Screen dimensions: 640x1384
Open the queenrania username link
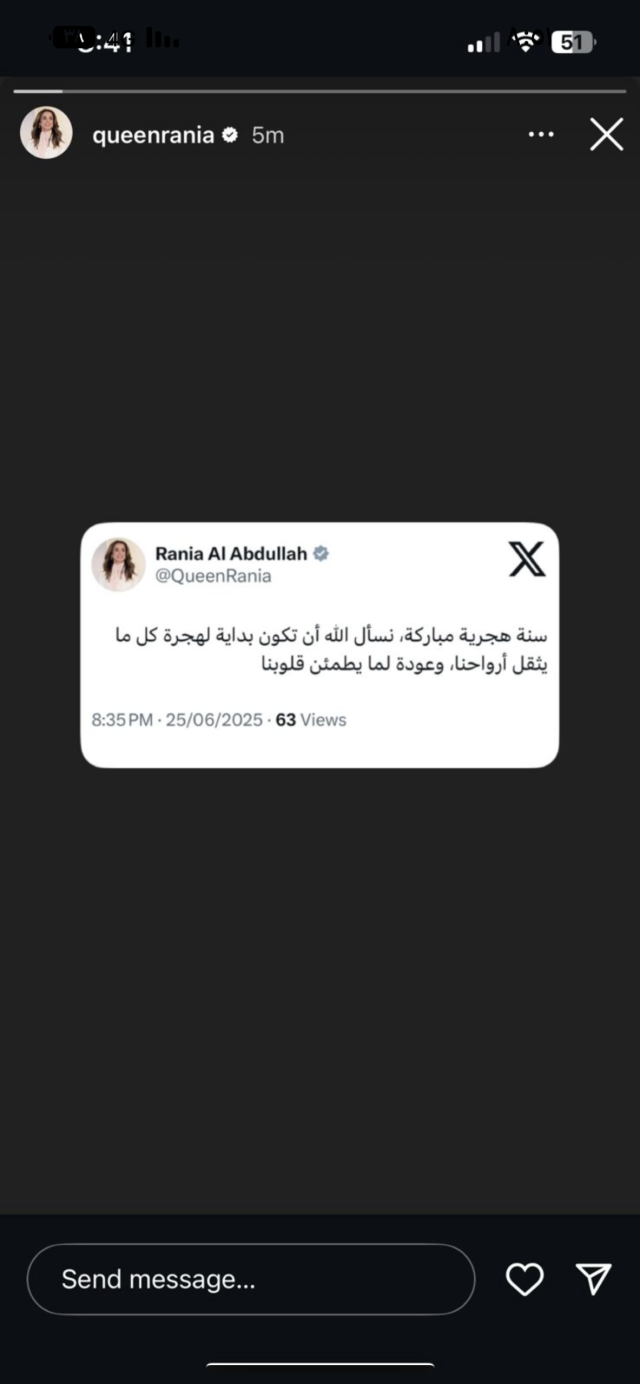pyautogui.click(x=153, y=135)
